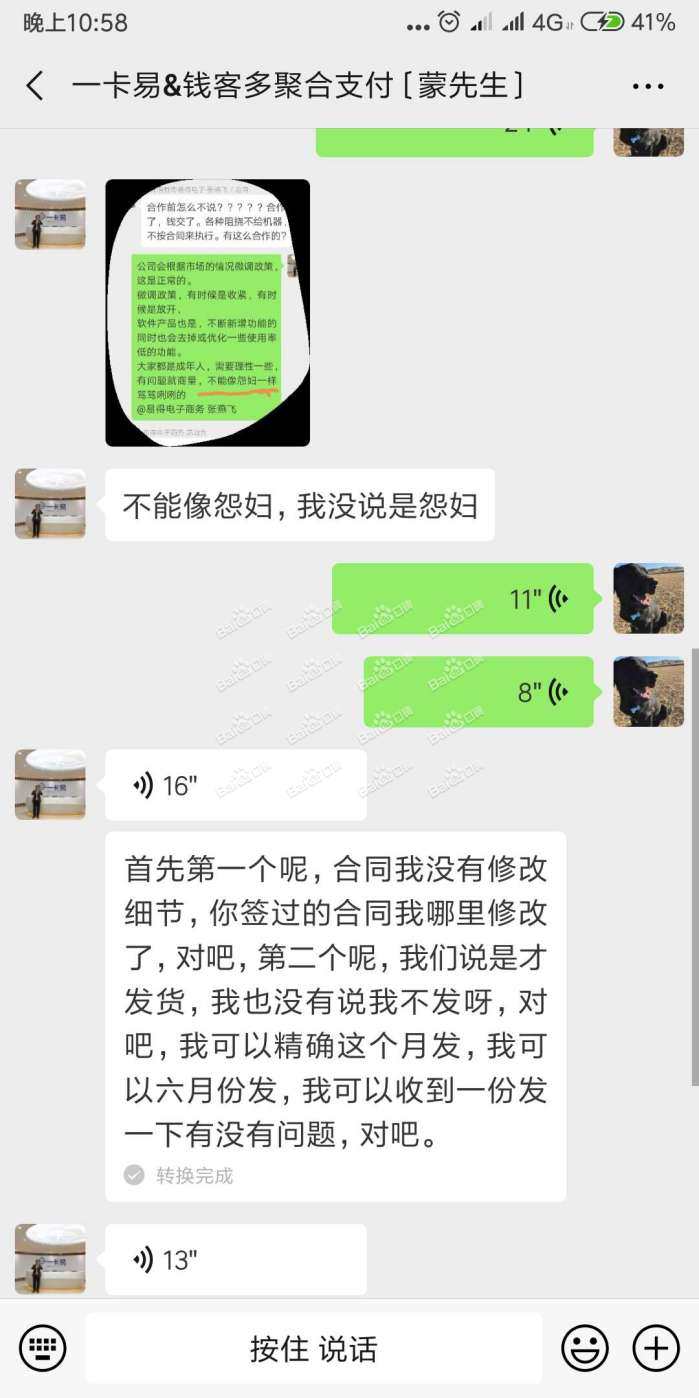Go back from the chat
The image size is (699, 1398).
tap(35, 86)
